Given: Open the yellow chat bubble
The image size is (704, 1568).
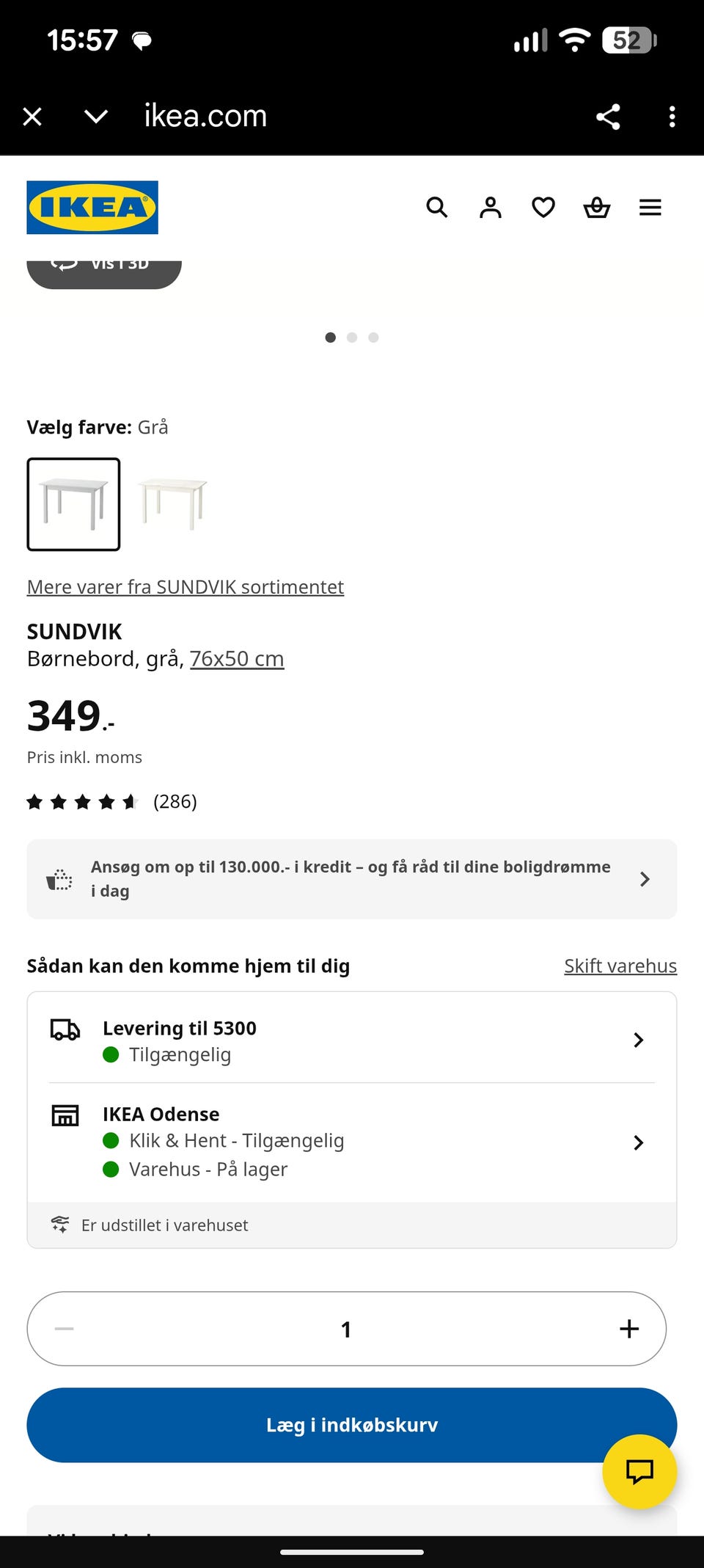Looking at the screenshot, I should coord(639,1473).
